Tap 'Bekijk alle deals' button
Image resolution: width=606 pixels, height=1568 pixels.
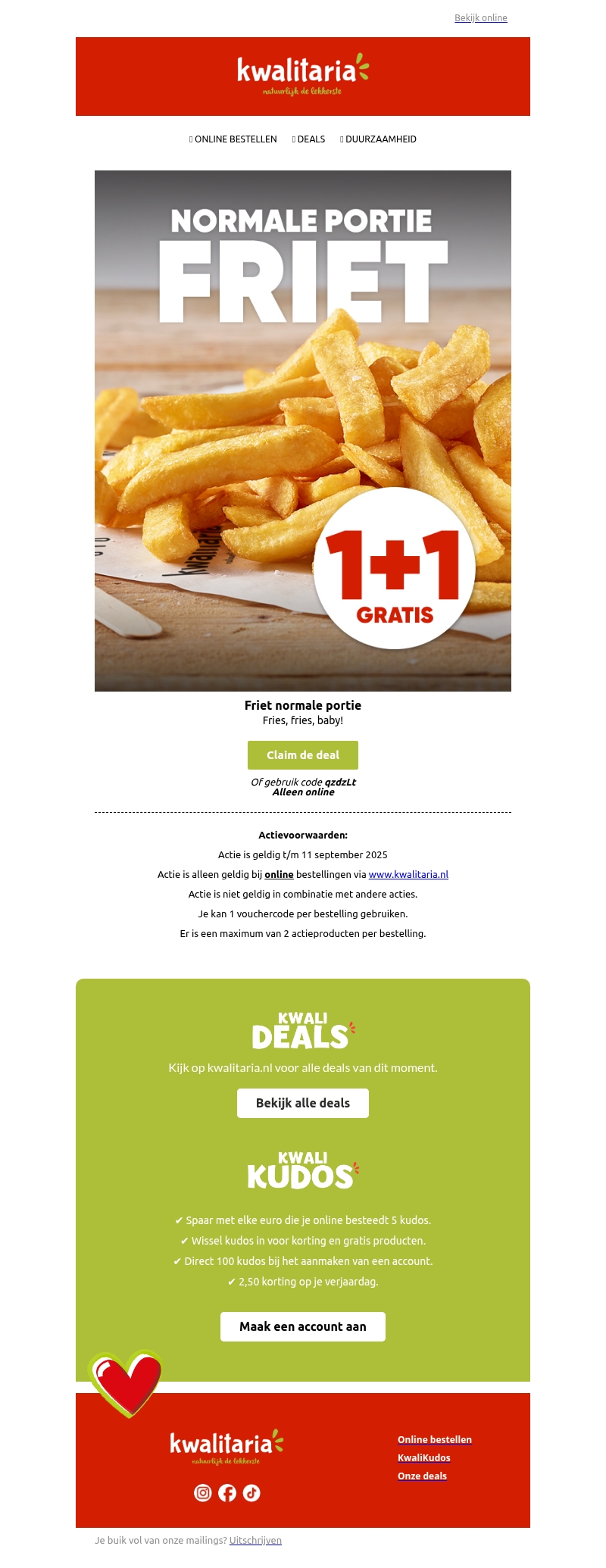tap(303, 1103)
